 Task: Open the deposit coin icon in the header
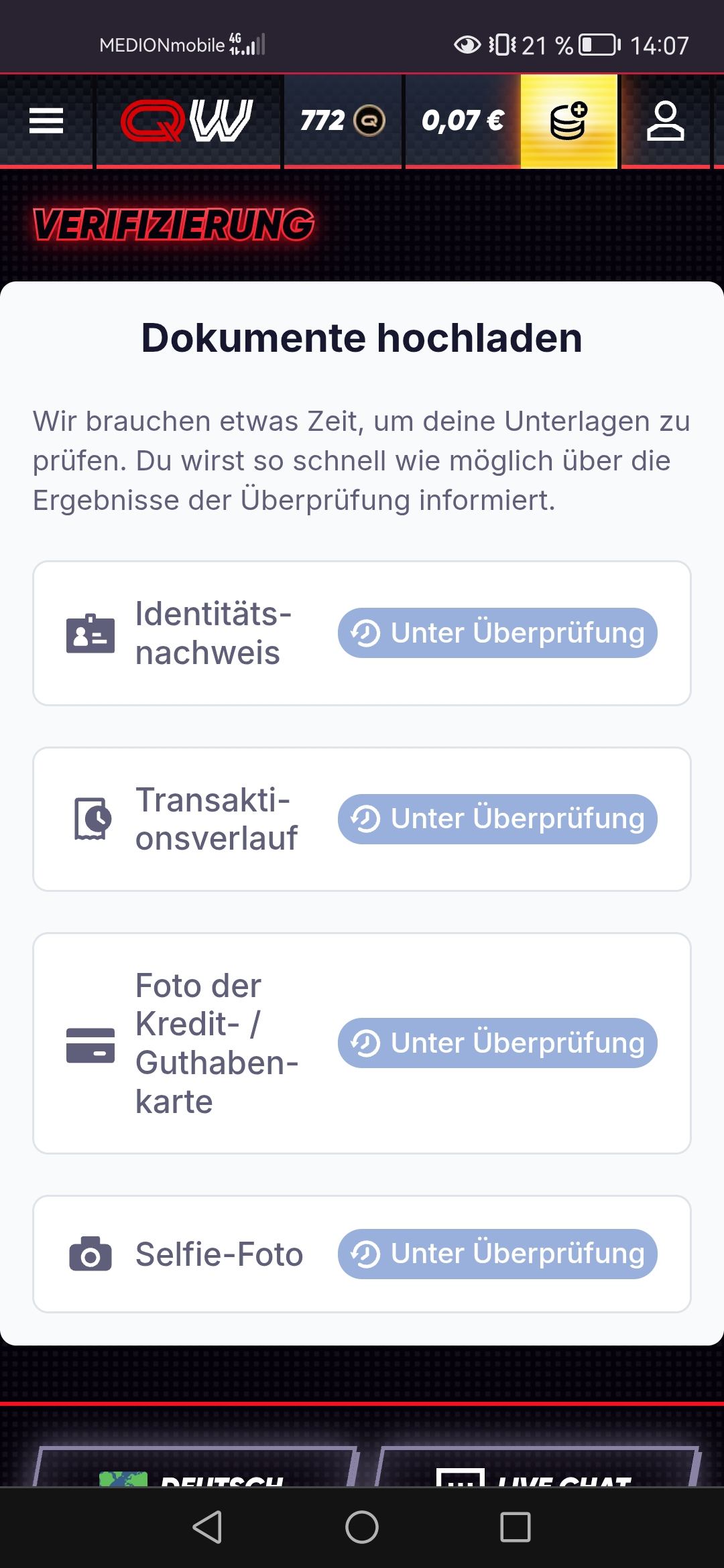[568, 121]
